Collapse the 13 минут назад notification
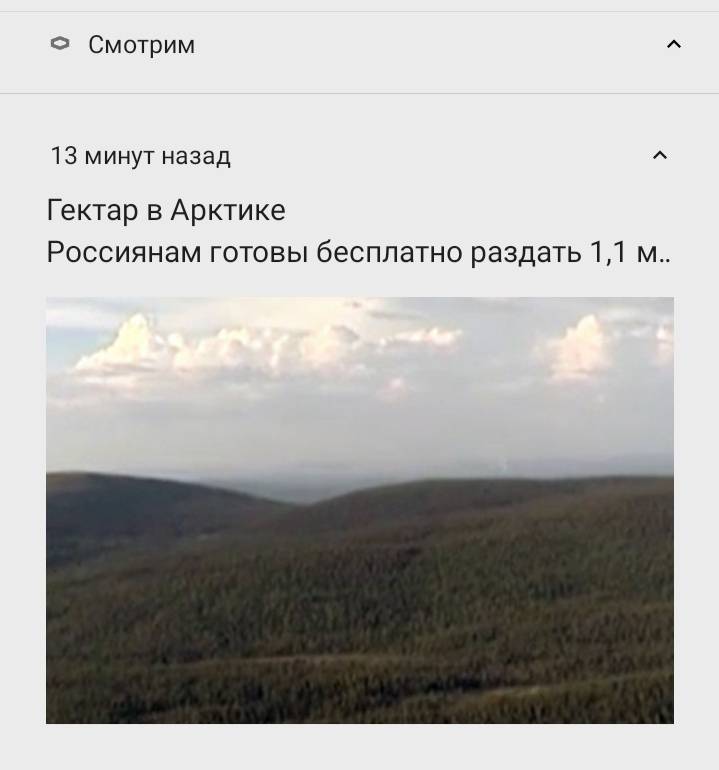This screenshot has height=770, width=719. [659, 155]
